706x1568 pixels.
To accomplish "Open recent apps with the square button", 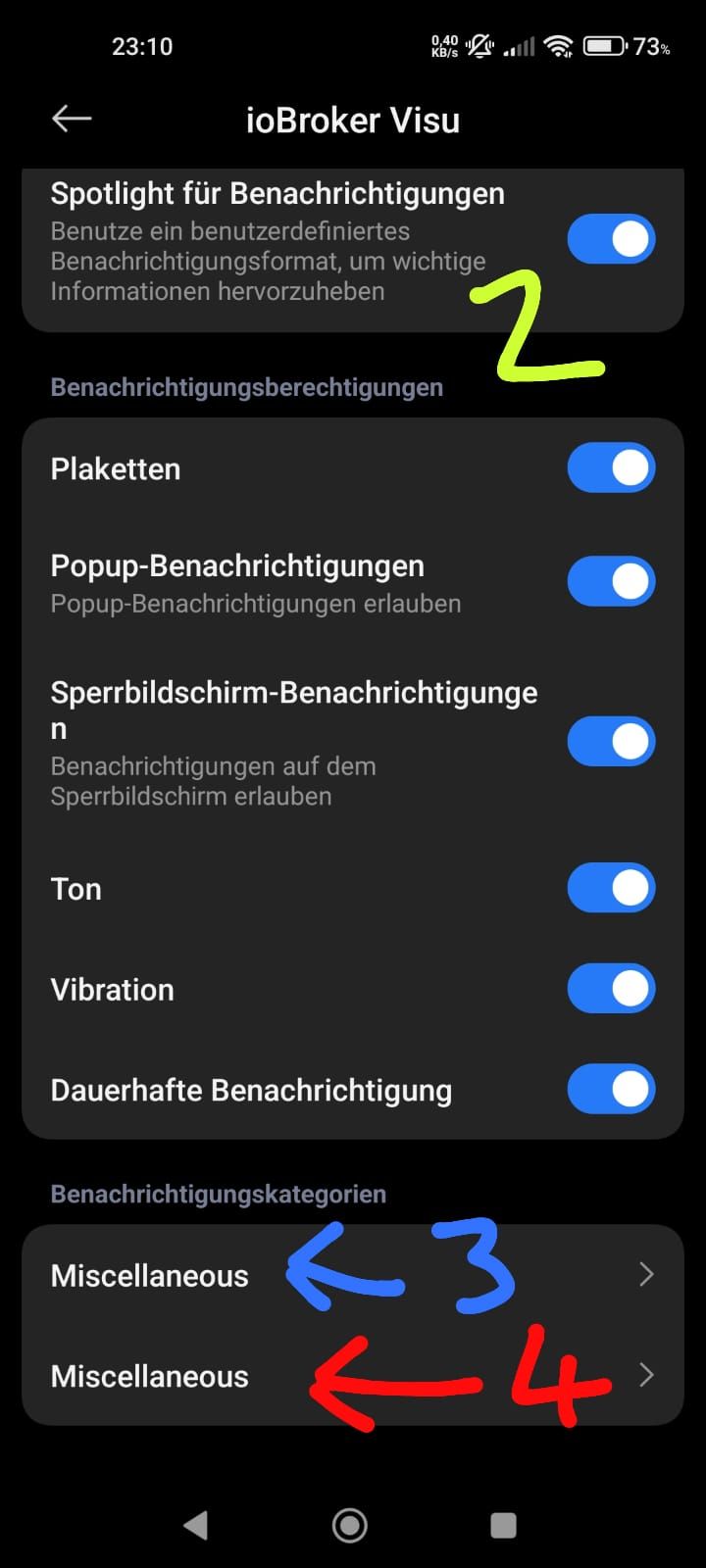I will pyautogui.click(x=502, y=1524).
